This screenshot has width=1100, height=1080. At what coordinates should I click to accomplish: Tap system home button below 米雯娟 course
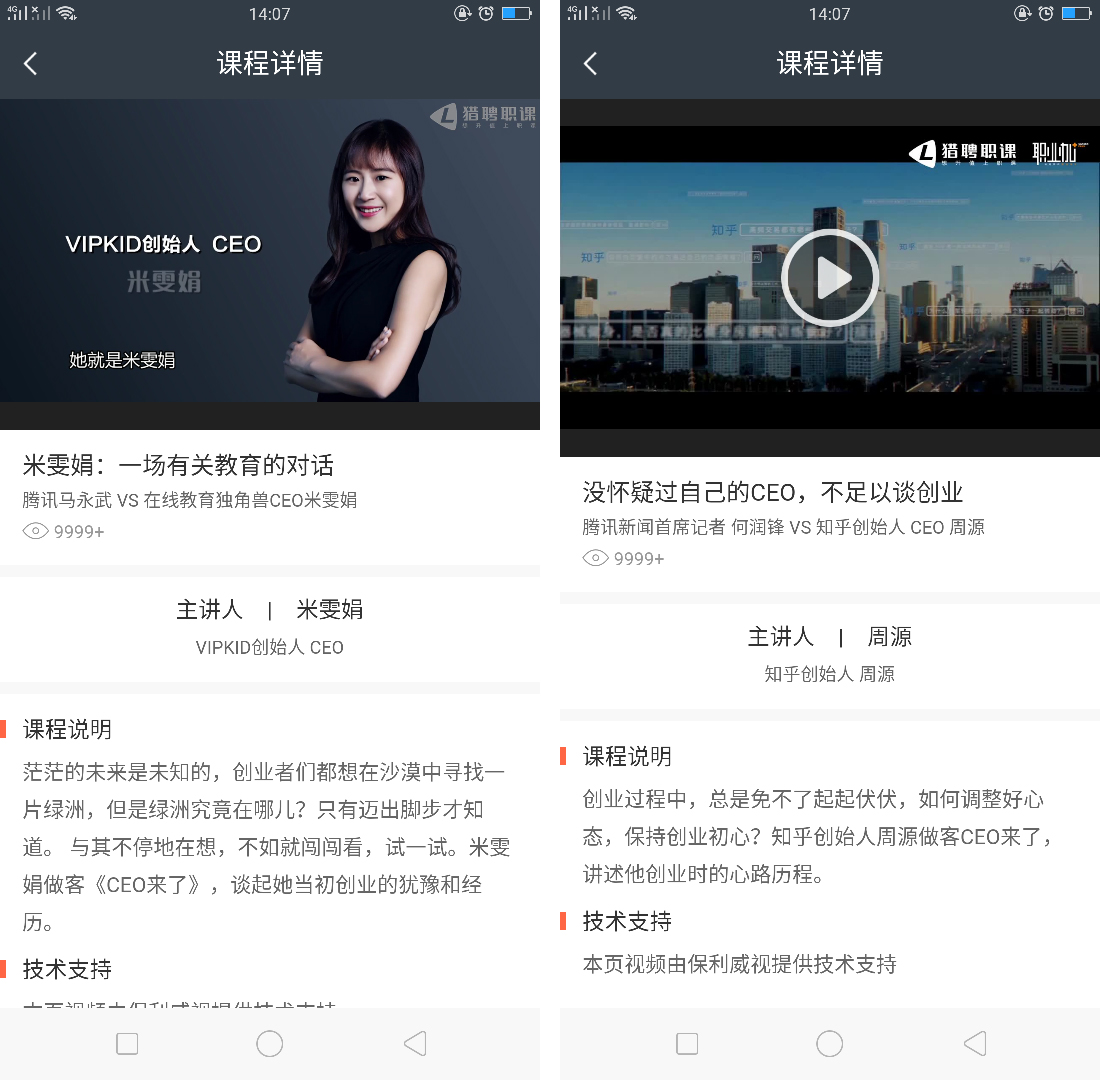coord(270,1044)
